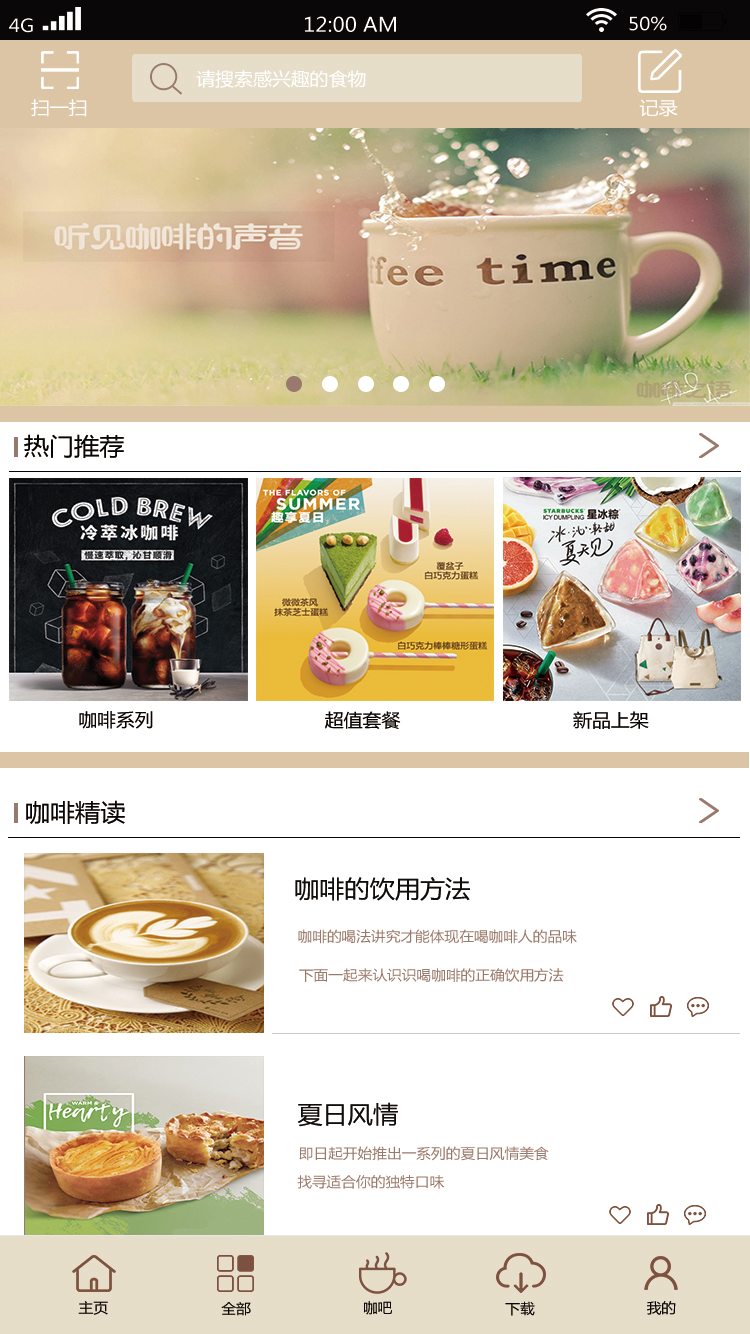Open the 咖啡系列 cold brew tile
Viewport: 750px width, 1334px height.
tap(128, 604)
